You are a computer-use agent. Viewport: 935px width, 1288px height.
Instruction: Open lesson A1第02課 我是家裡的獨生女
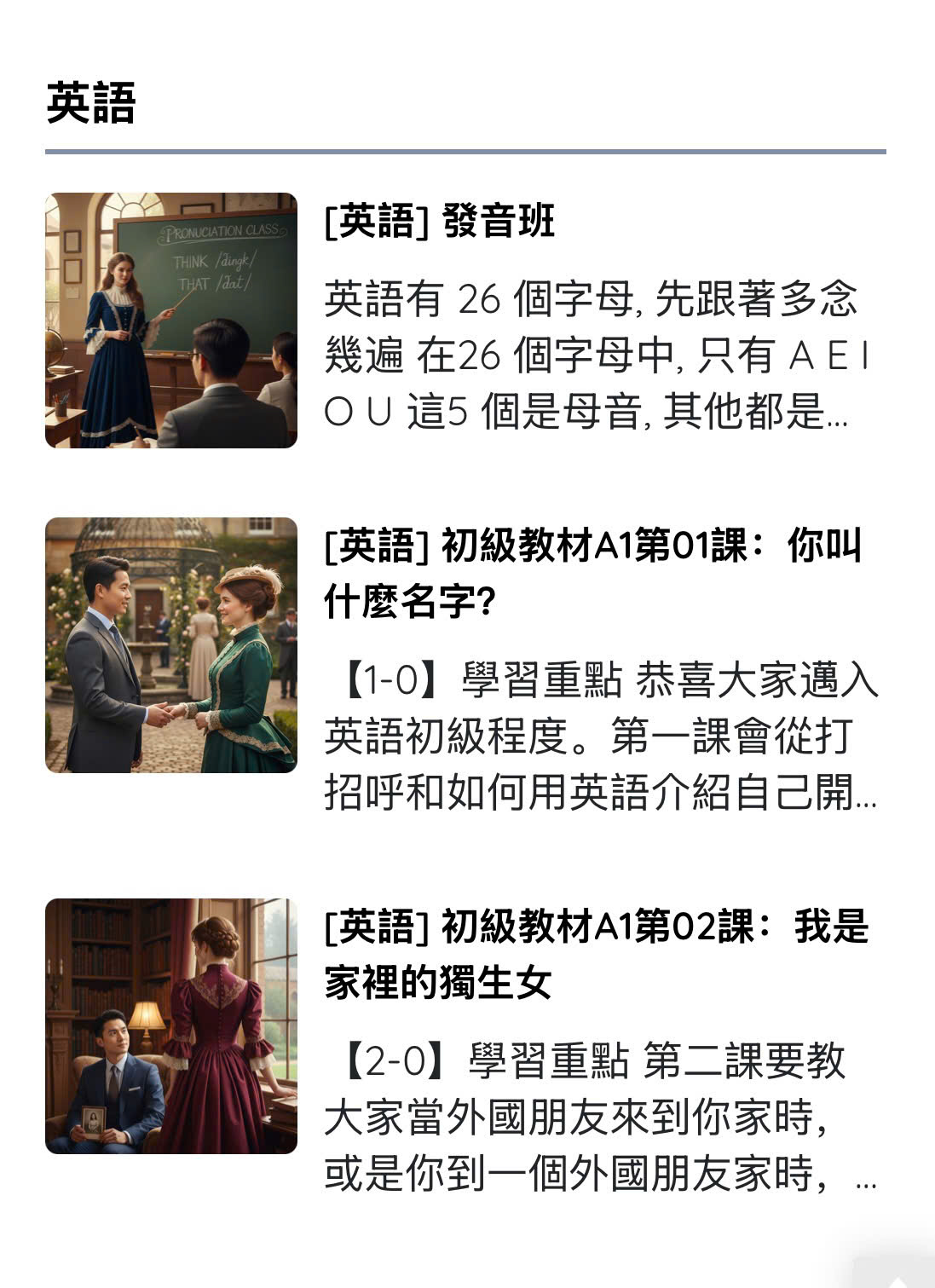596,954
